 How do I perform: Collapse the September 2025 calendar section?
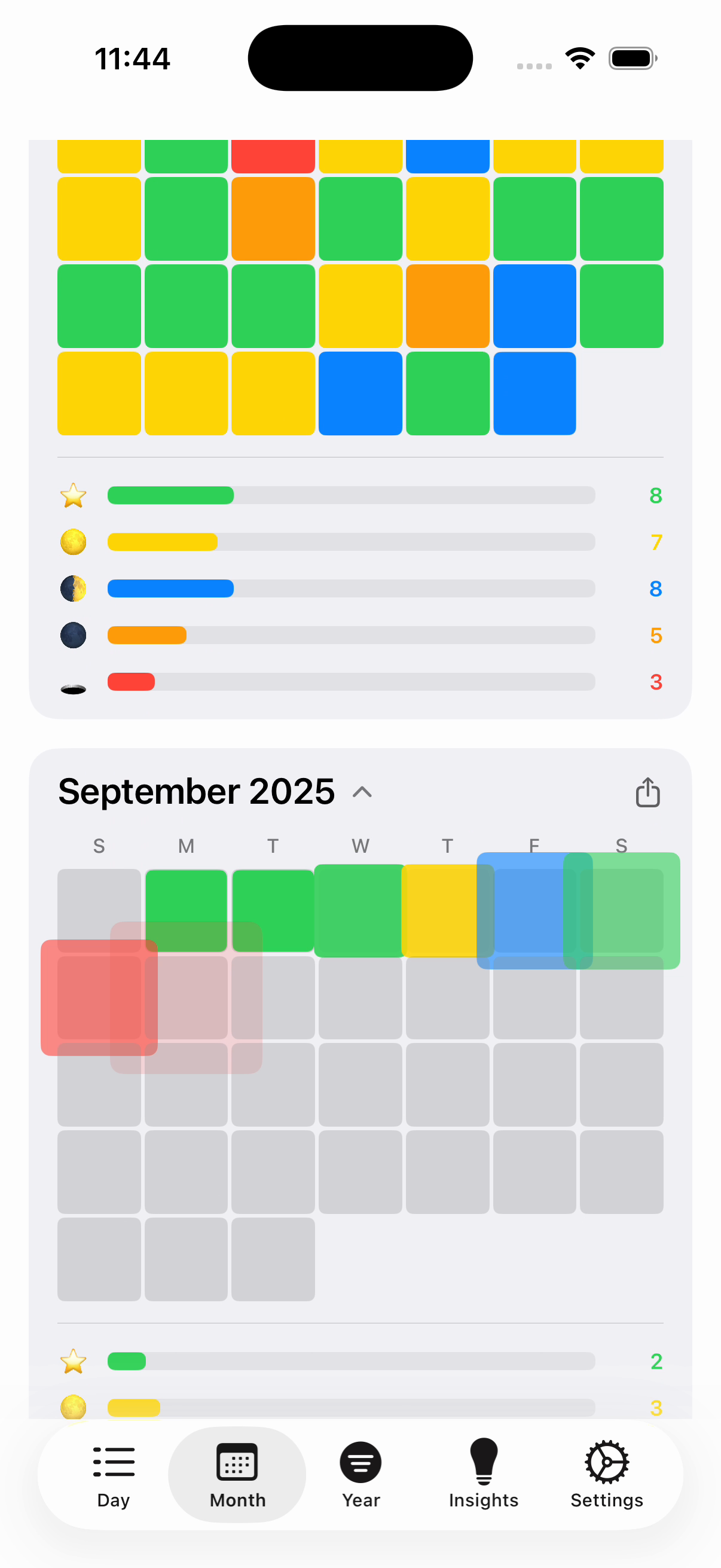[x=362, y=792]
